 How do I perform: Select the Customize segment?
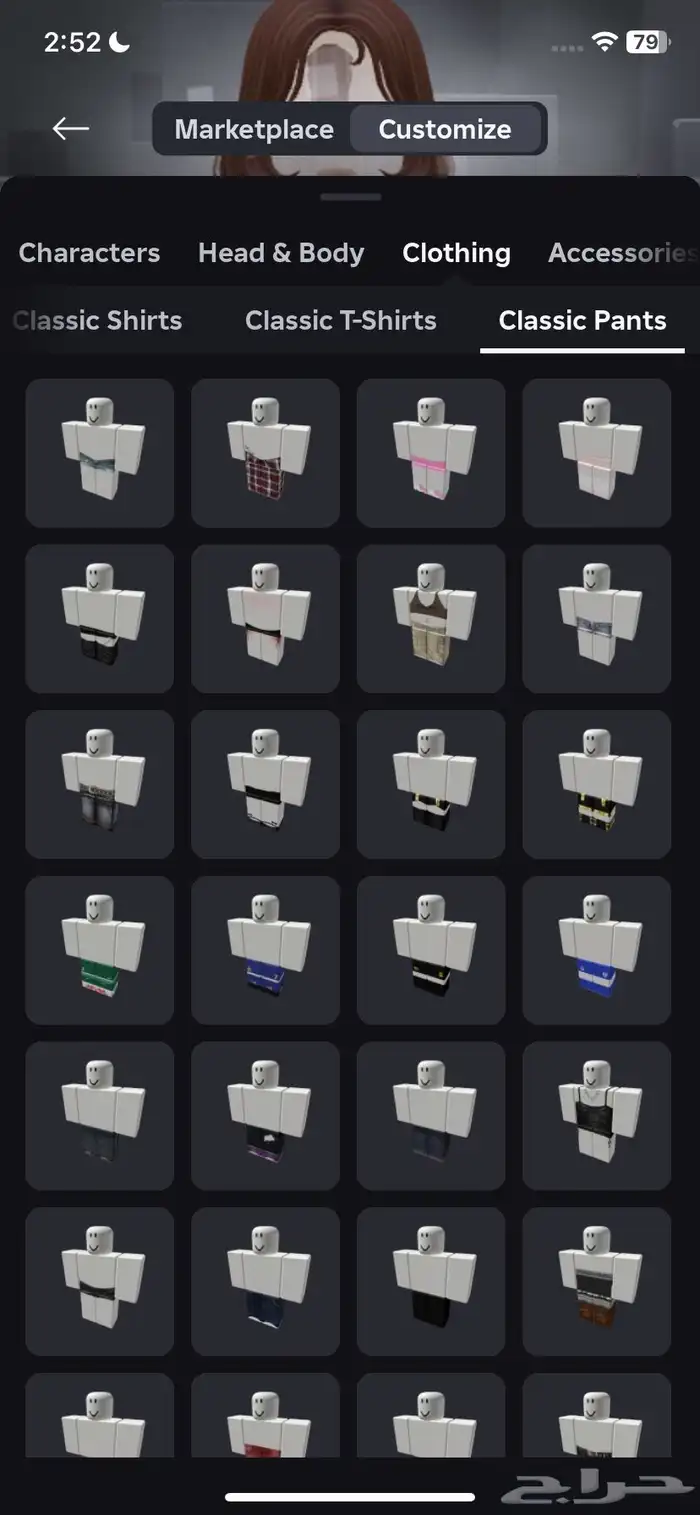point(444,129)
